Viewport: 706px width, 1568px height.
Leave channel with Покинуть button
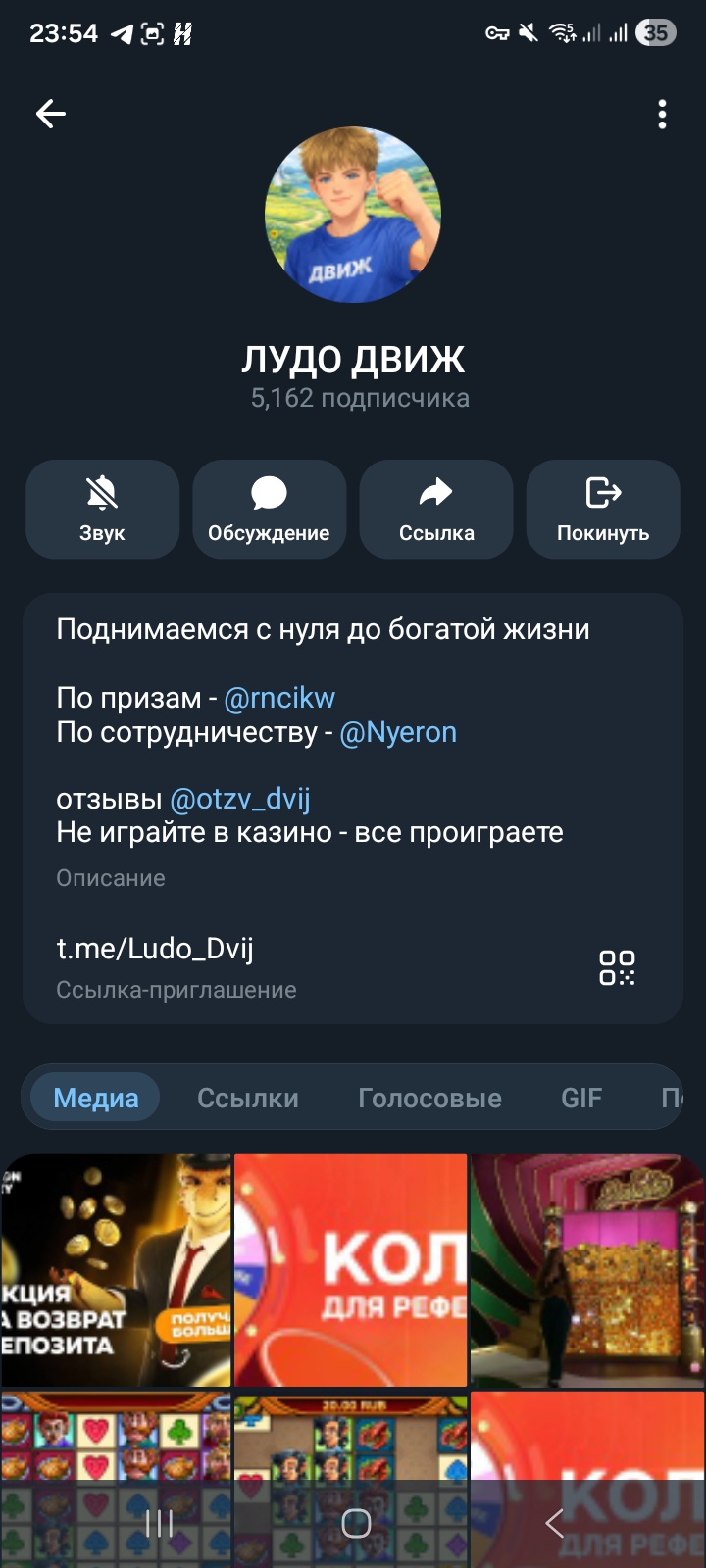pyautogui.click(x=603, y=510)
